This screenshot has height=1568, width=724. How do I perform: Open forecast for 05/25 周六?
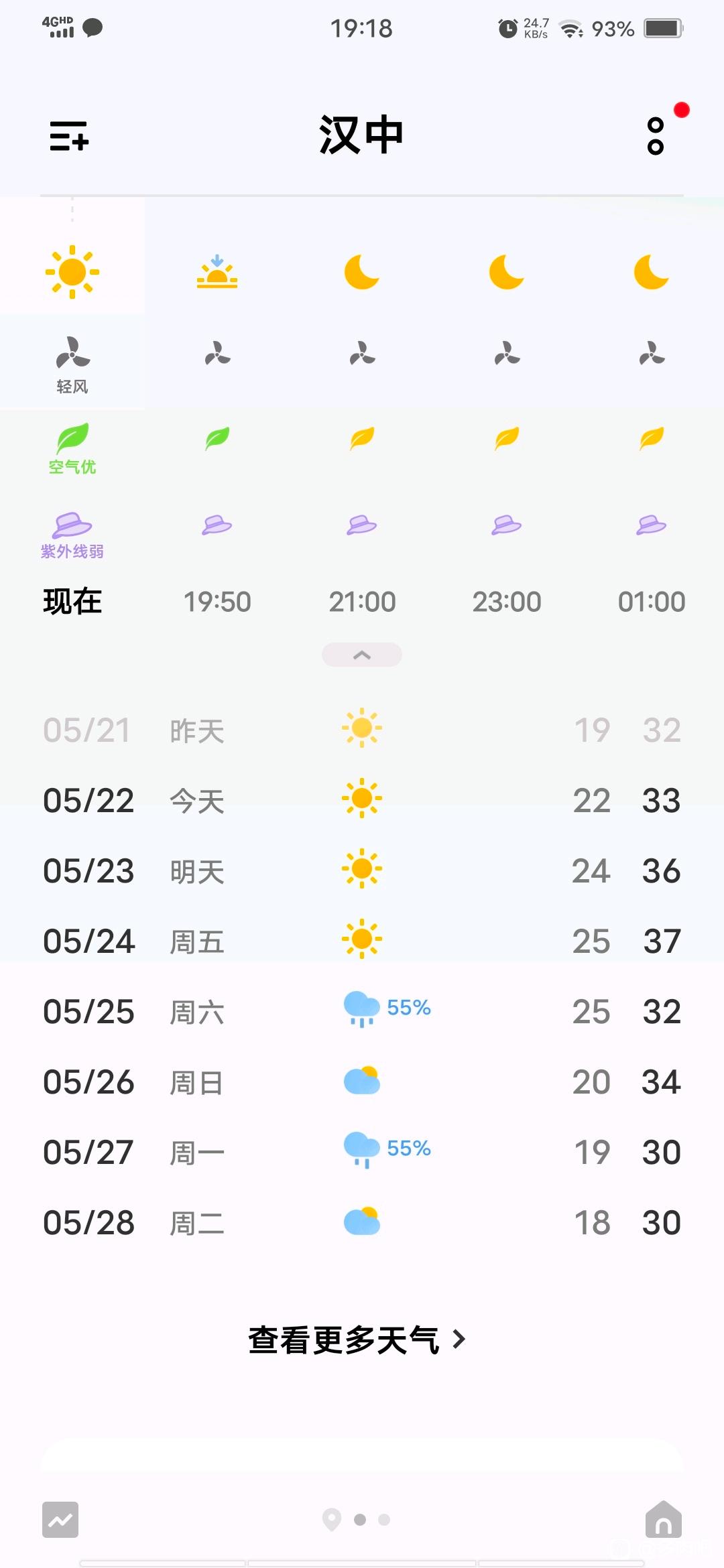pos(362,1011)
